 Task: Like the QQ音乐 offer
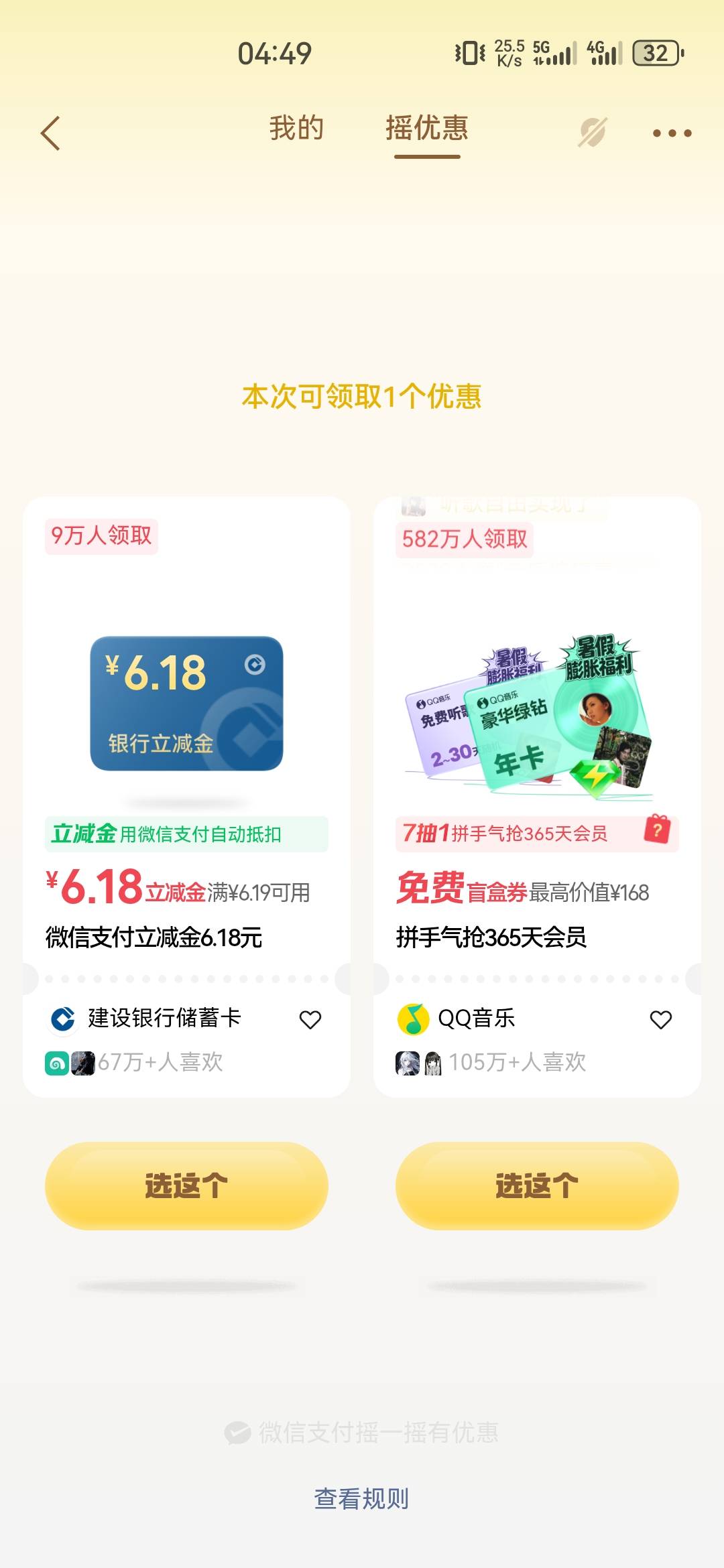click(x=661, y=1020)
